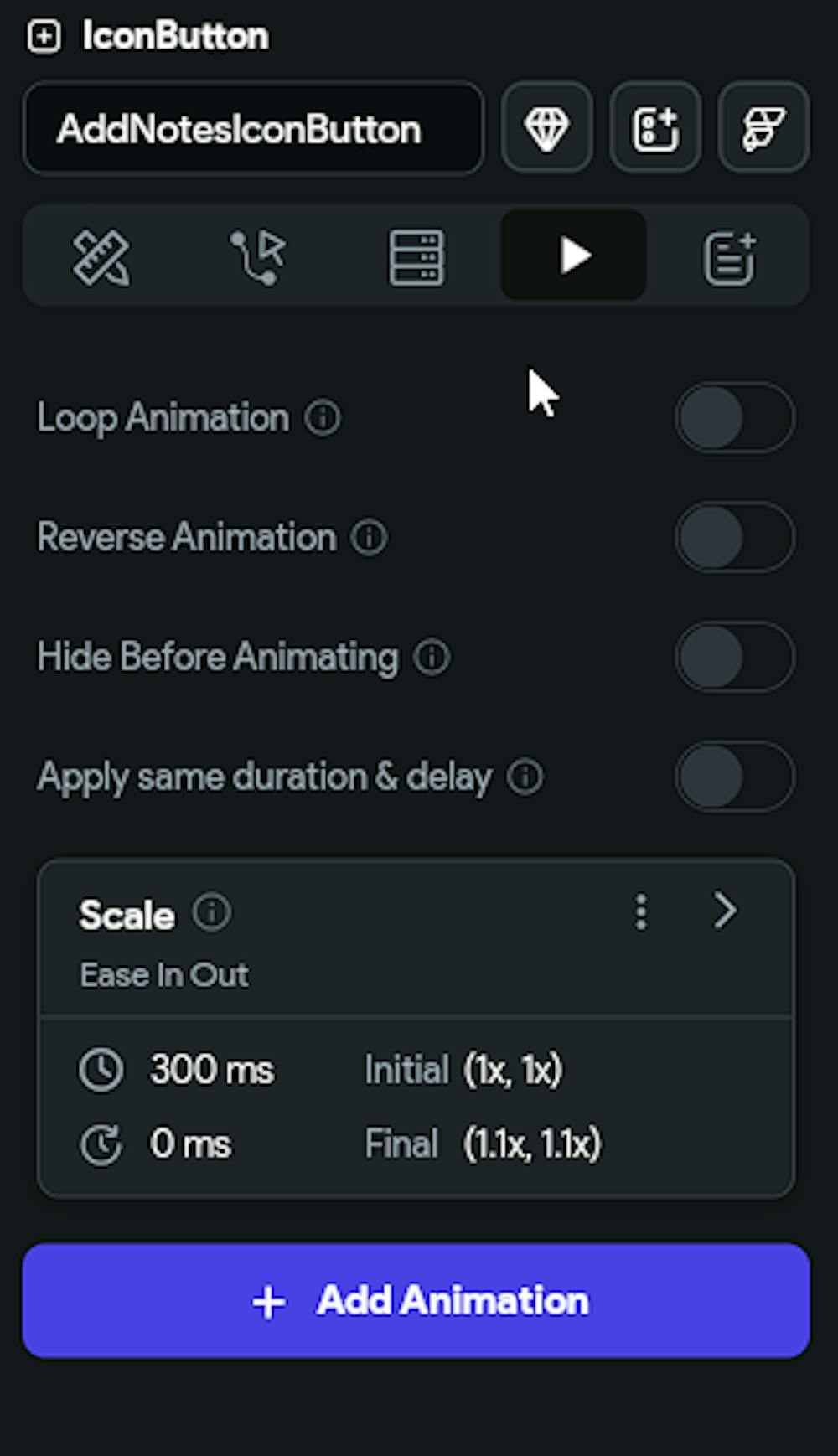Show info about Hide Before Animating
The image size is (838, 1456).
pos(432,657)
